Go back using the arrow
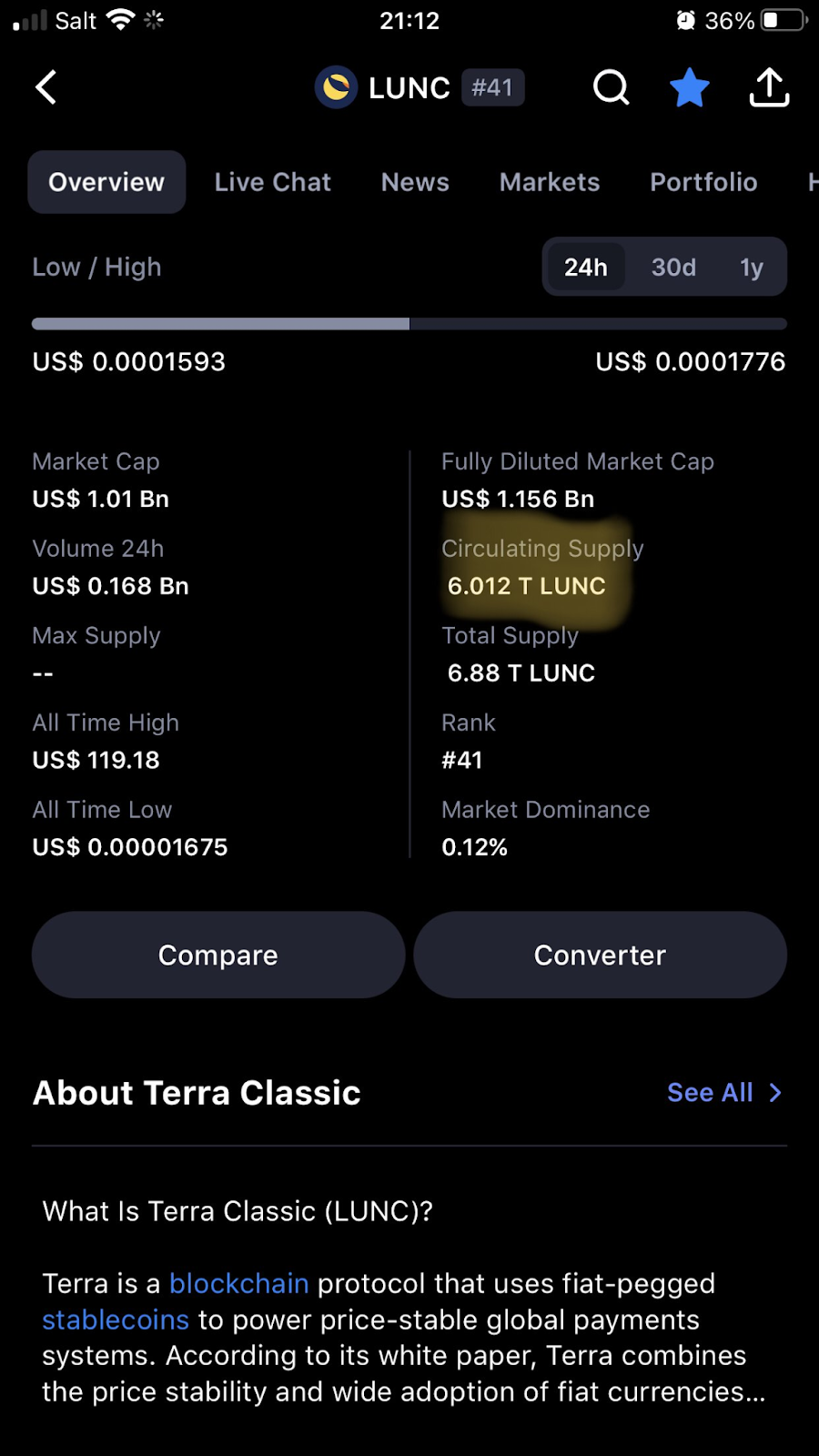The image size is (819, 1456). [46, 88]
